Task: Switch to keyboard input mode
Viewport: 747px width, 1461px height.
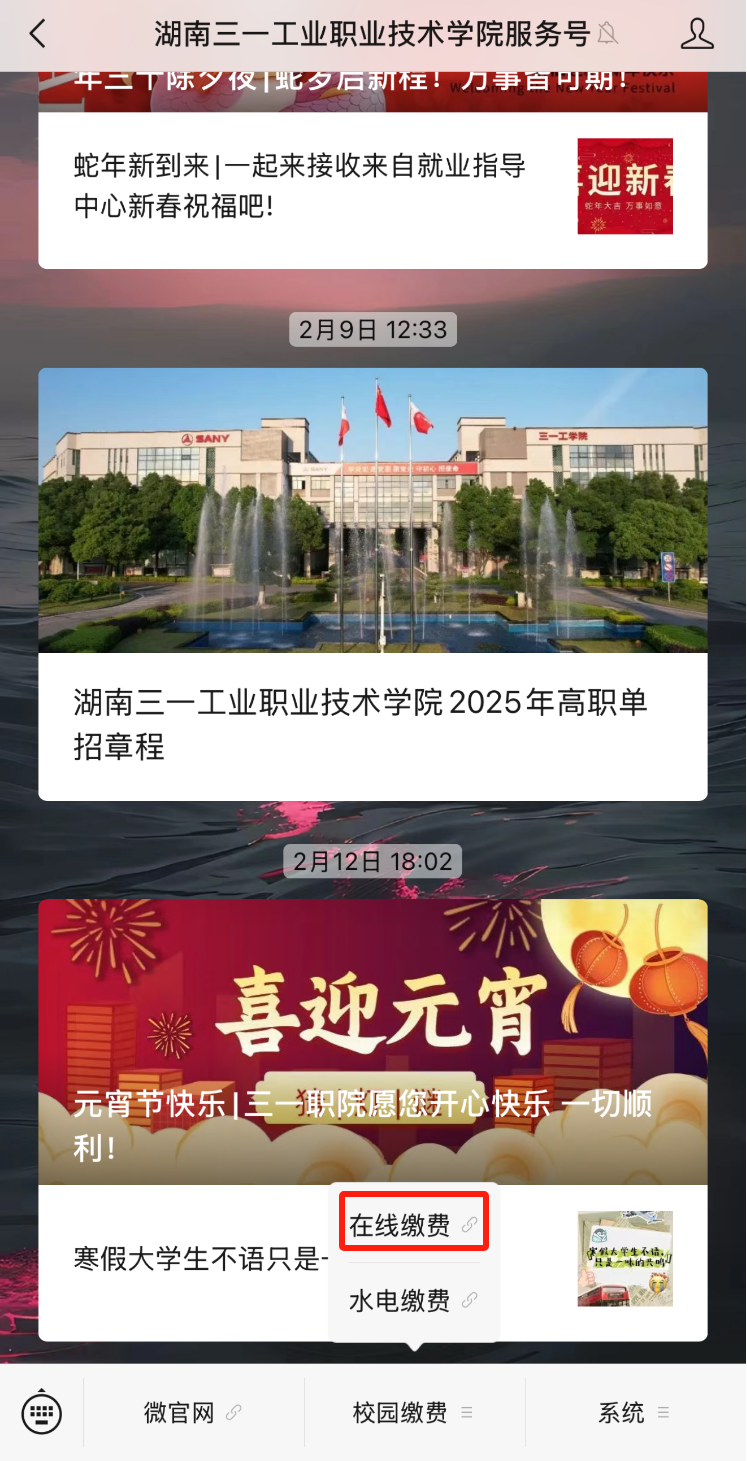Action: [41, 1413]
